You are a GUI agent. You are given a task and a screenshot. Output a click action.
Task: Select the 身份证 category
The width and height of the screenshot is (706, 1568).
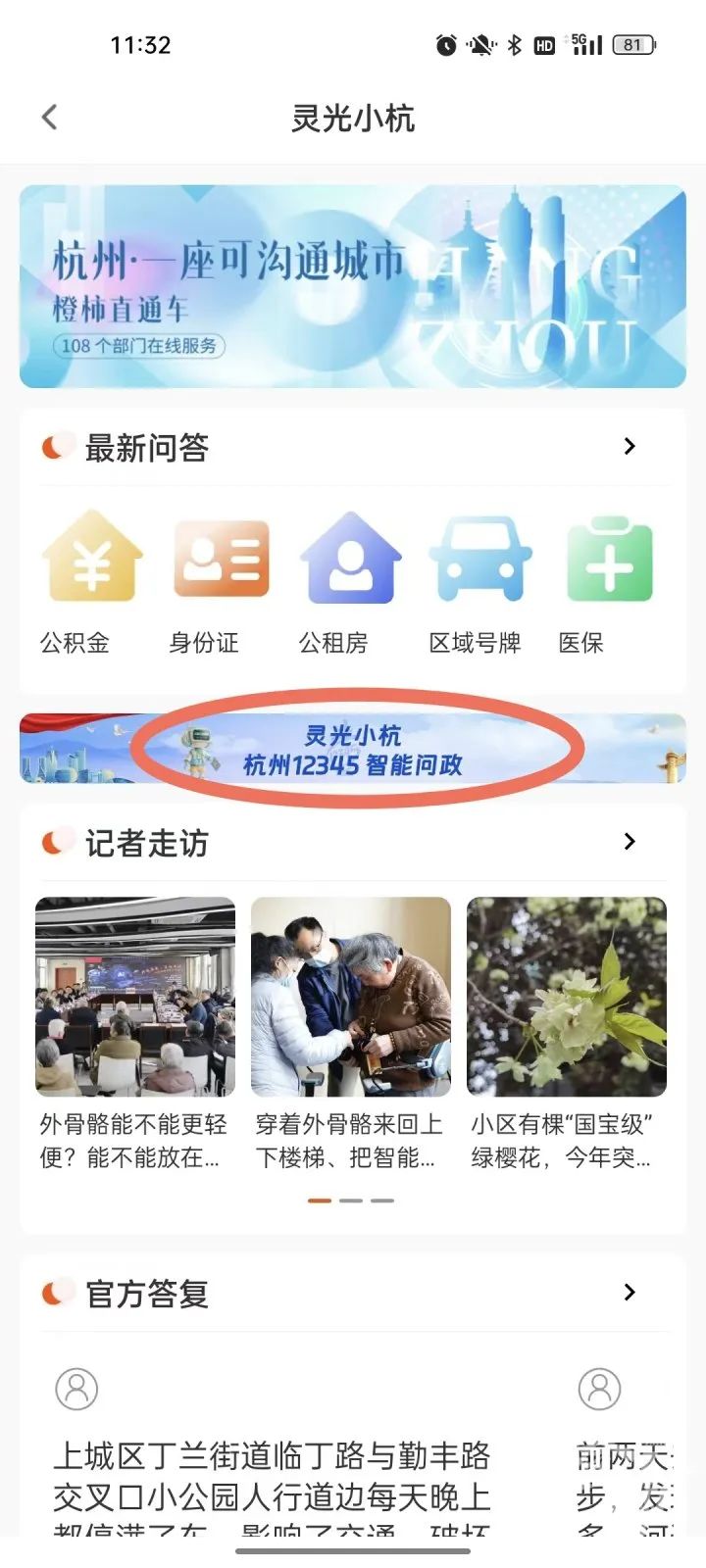[x=221, y=580]
